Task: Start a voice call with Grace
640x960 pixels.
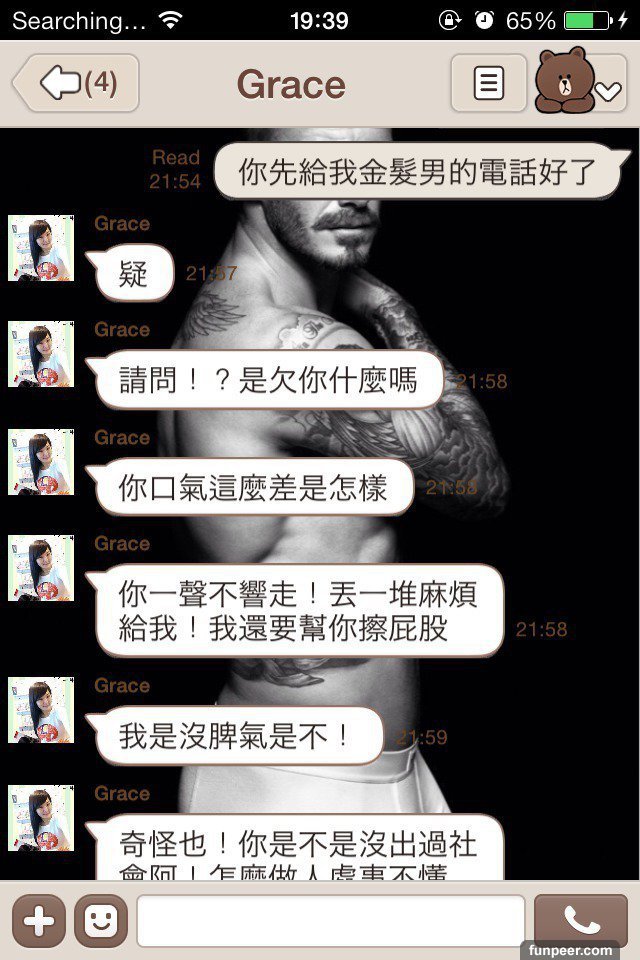Action: (x=581, y=920)
